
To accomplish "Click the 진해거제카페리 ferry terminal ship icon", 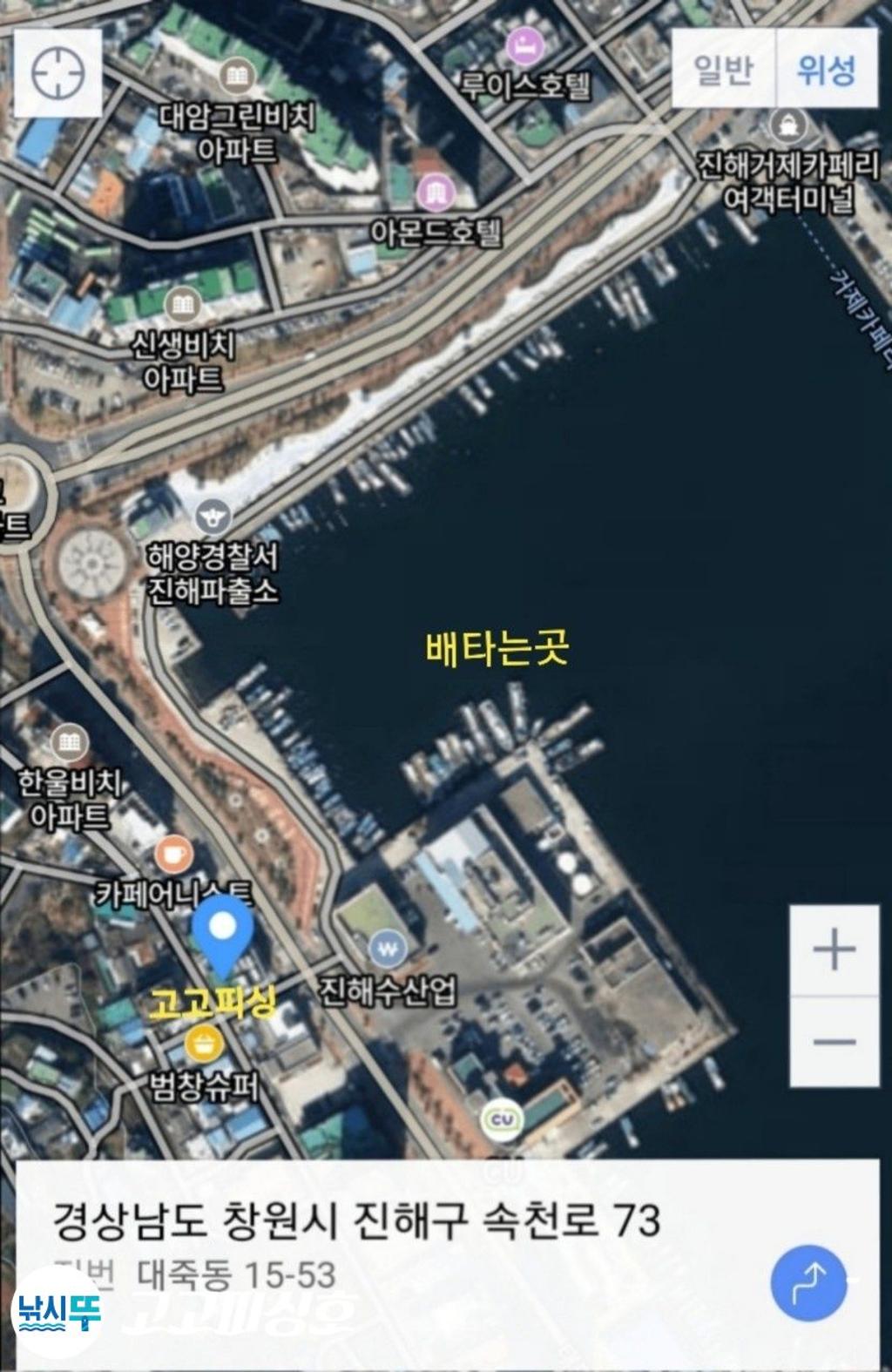I will [789, 125].
